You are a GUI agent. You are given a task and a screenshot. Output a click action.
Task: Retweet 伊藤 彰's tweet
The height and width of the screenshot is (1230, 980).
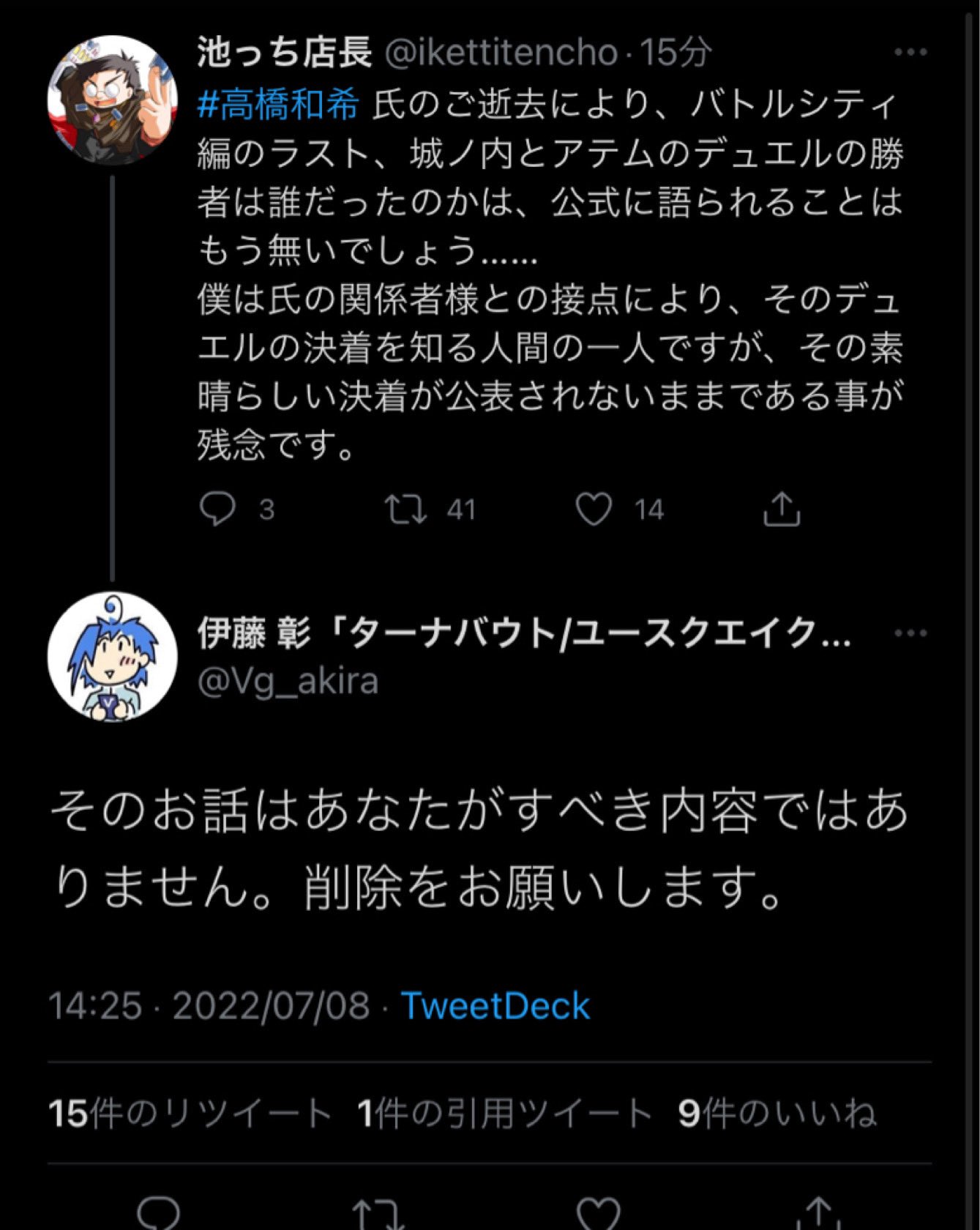coord(378,1213)
